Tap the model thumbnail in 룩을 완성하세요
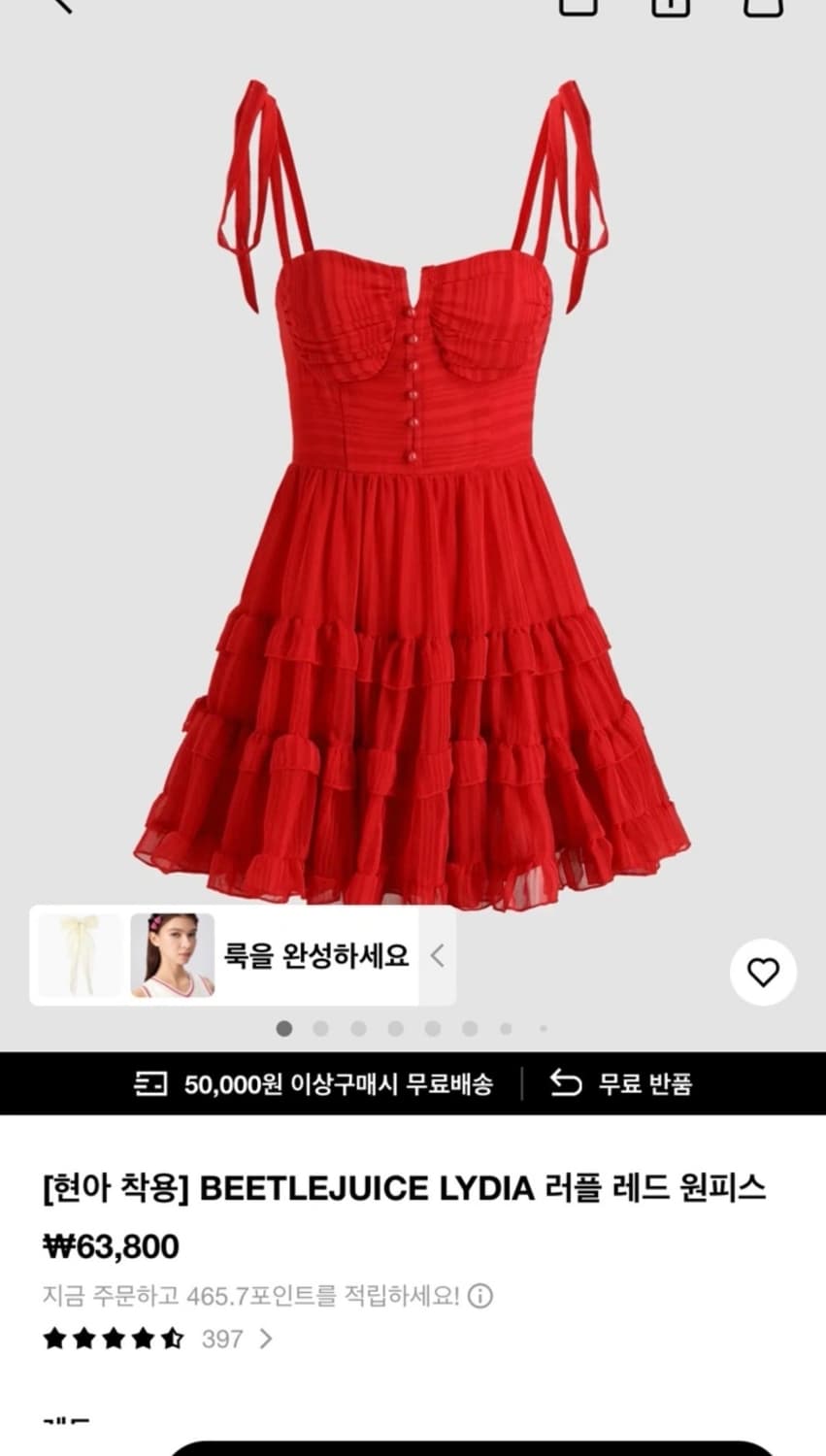826x1456 pixels. (x=174, y=956)
